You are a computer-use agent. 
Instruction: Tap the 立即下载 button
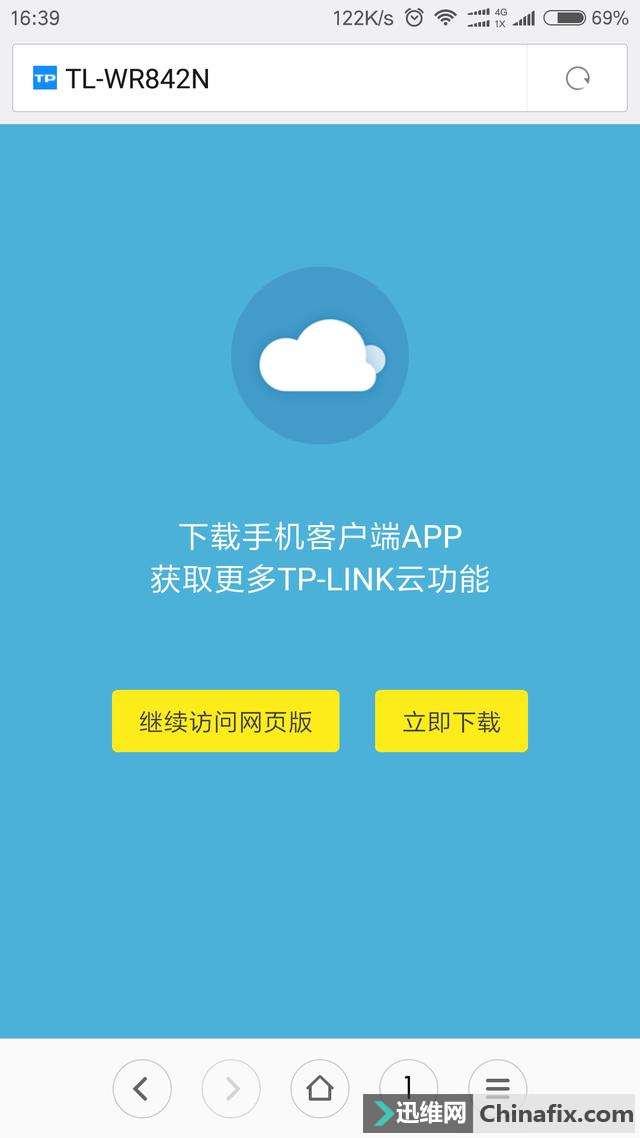(451, 721)
